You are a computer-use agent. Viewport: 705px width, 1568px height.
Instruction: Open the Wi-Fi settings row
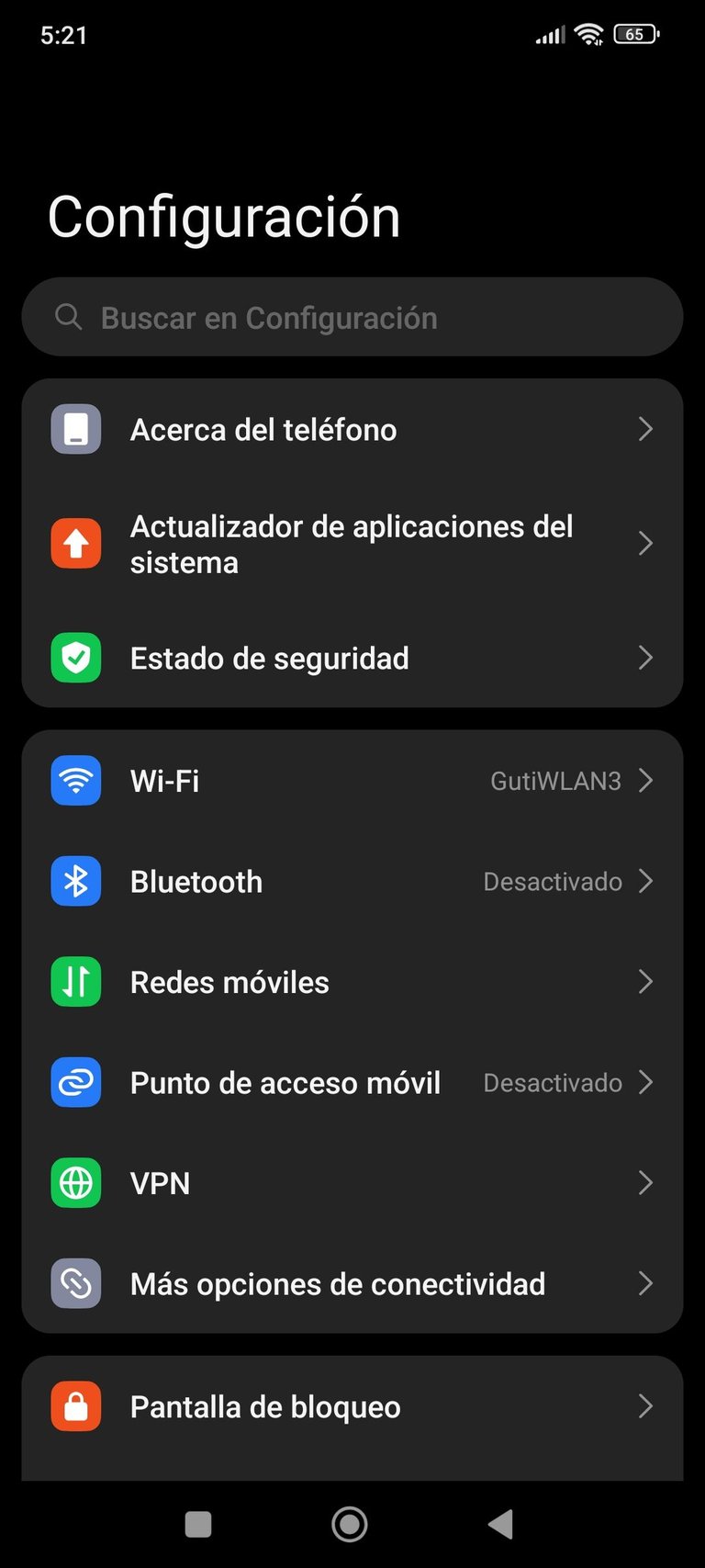352,781
